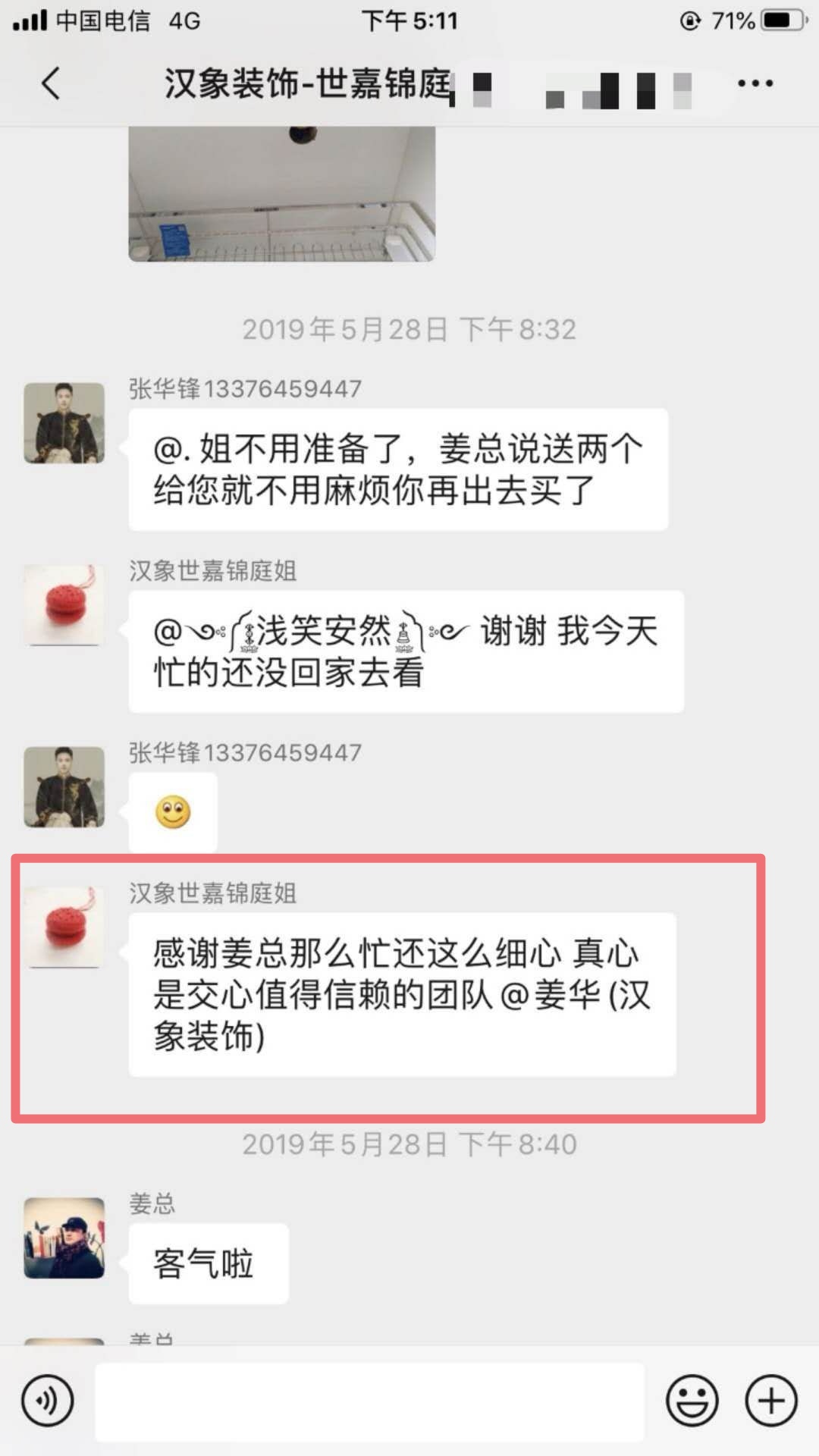
Task: Switch to voice message input
Action: (48, 1401)
